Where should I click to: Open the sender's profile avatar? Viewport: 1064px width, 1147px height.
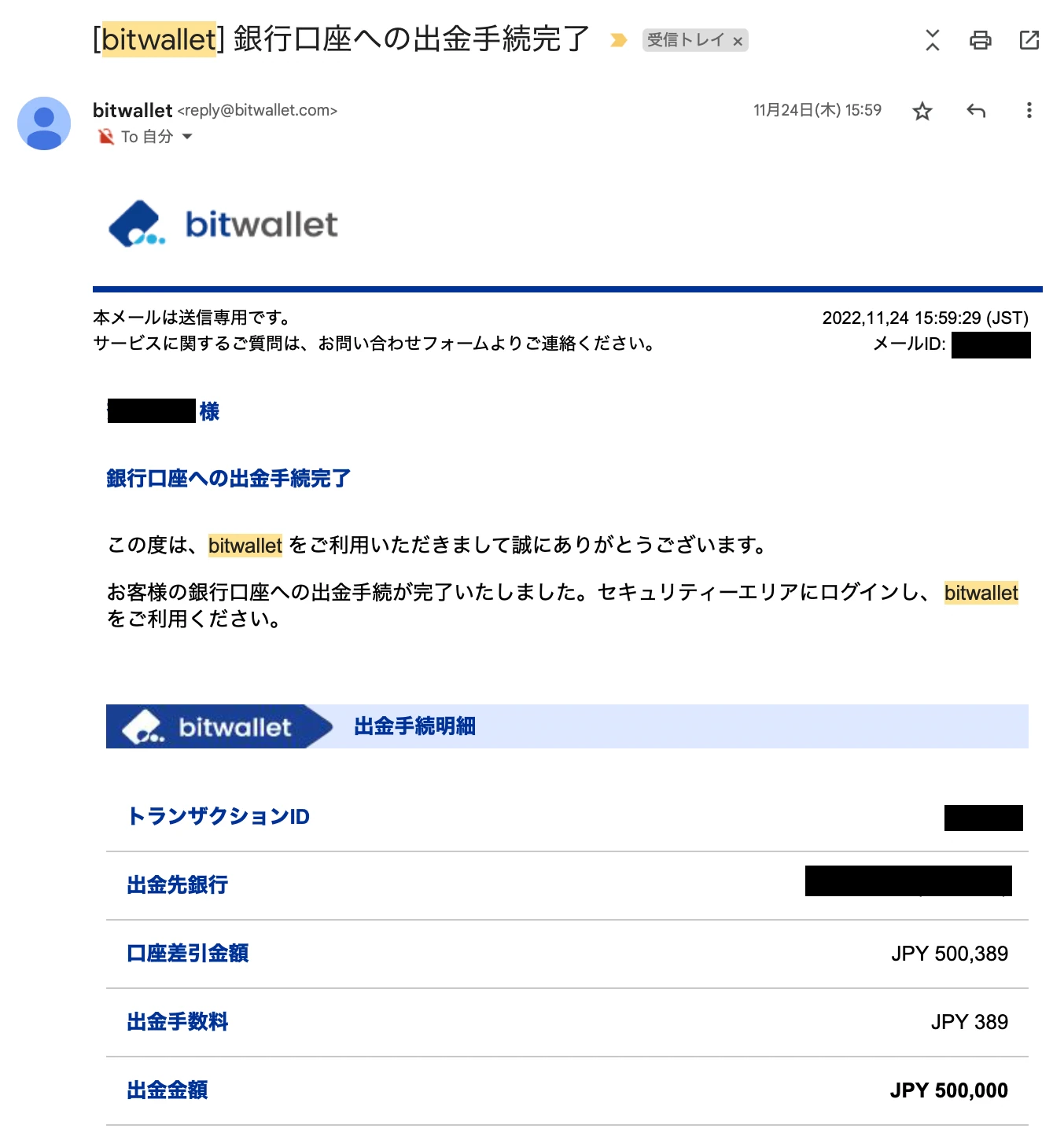pyautogui.click(x=44, y=123)
